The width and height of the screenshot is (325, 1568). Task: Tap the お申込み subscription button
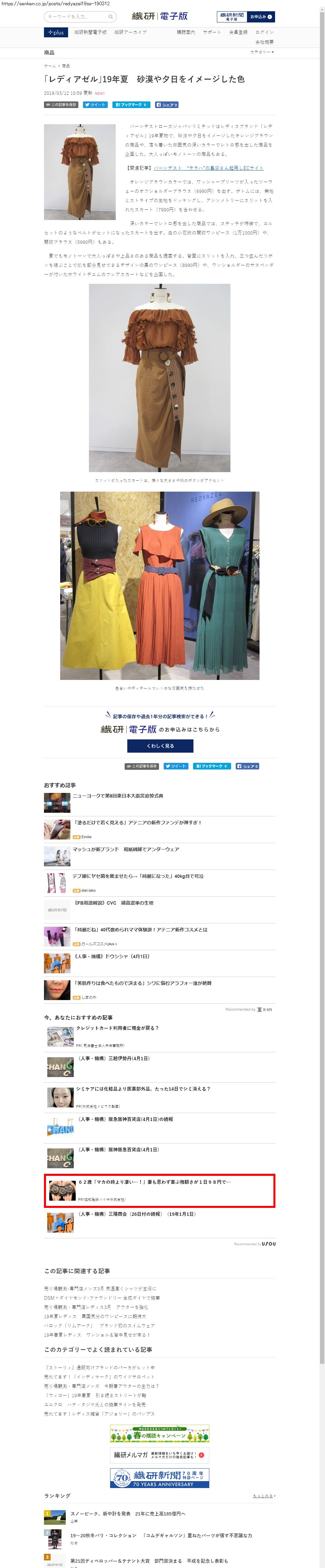[x=261, y=17]
